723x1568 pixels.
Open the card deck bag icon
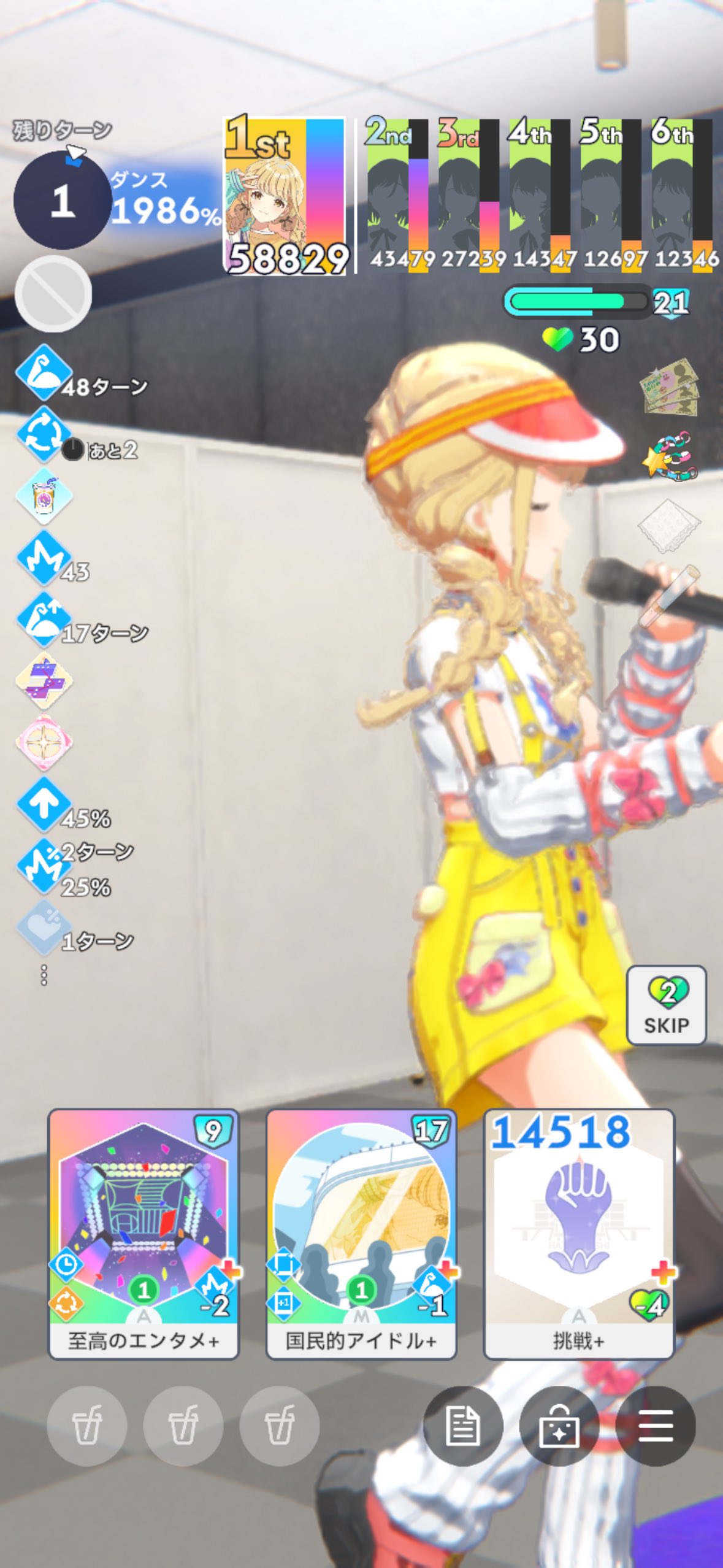click(559, 1426)
